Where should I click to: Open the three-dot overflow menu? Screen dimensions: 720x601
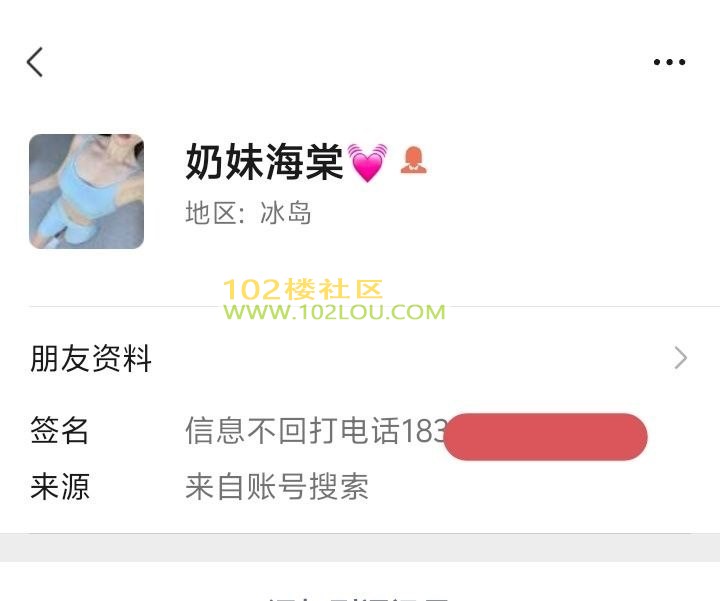point(669,62)
